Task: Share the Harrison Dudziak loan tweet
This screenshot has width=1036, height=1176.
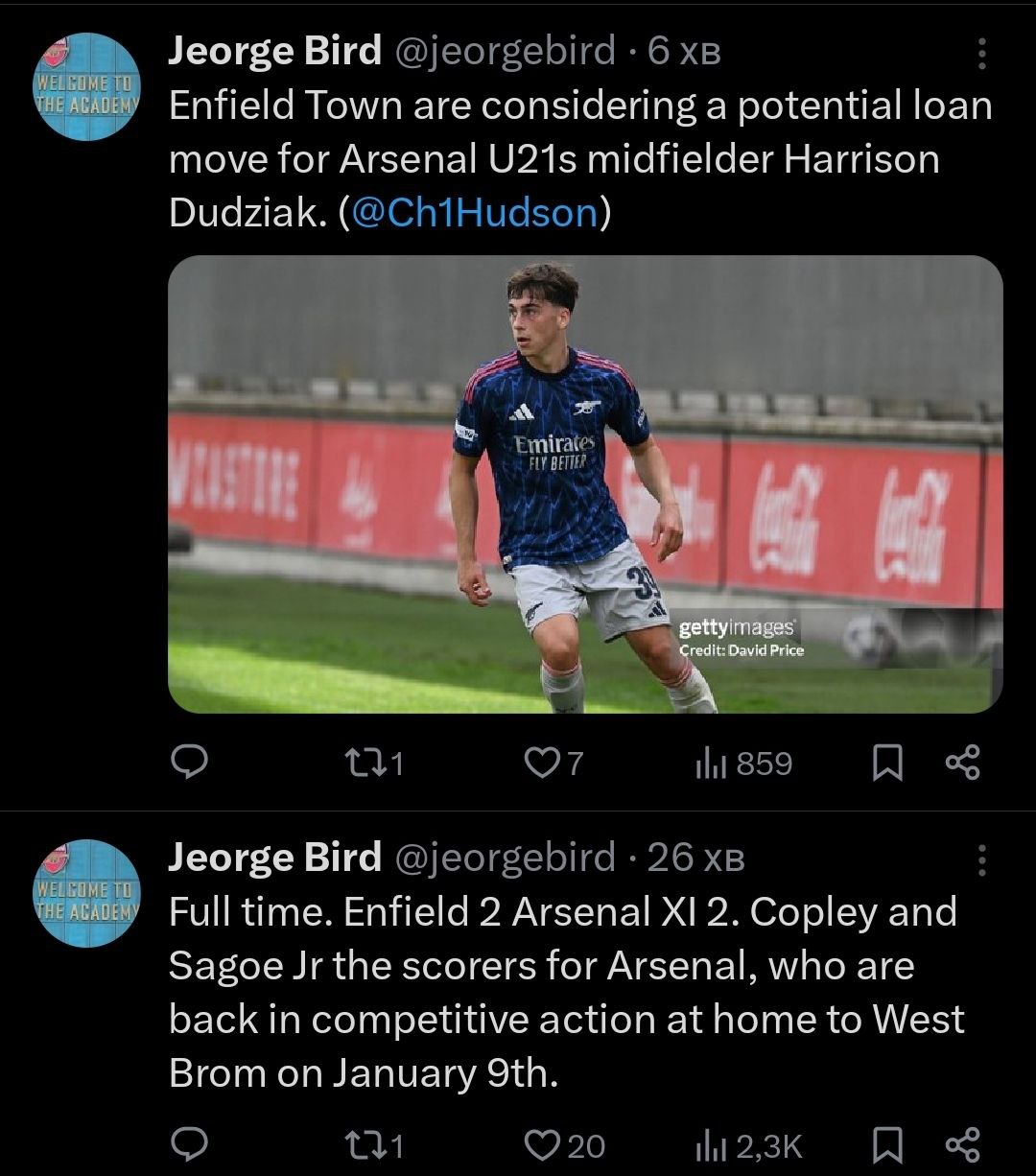Action: [962, 763]
